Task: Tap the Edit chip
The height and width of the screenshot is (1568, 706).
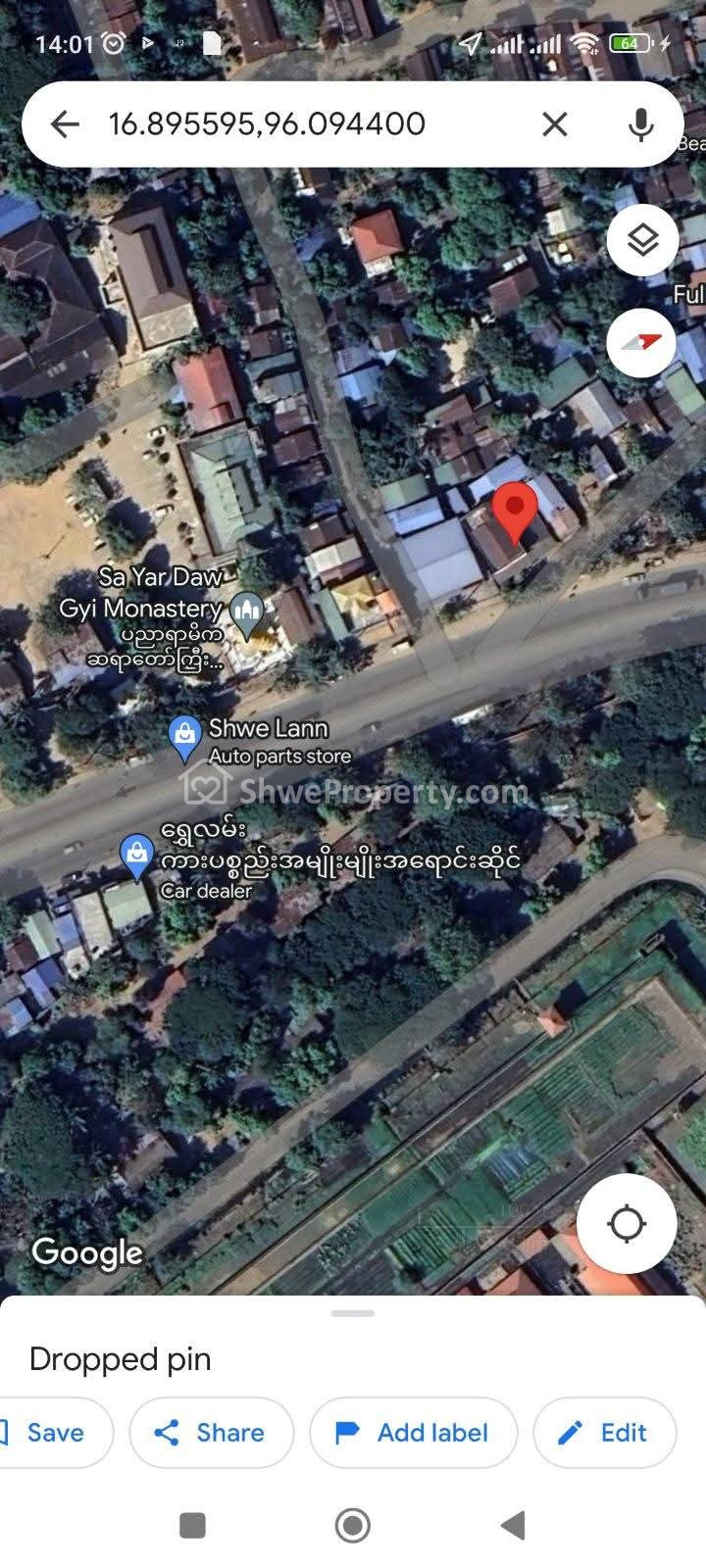Action: click(x=604, y=1433)
